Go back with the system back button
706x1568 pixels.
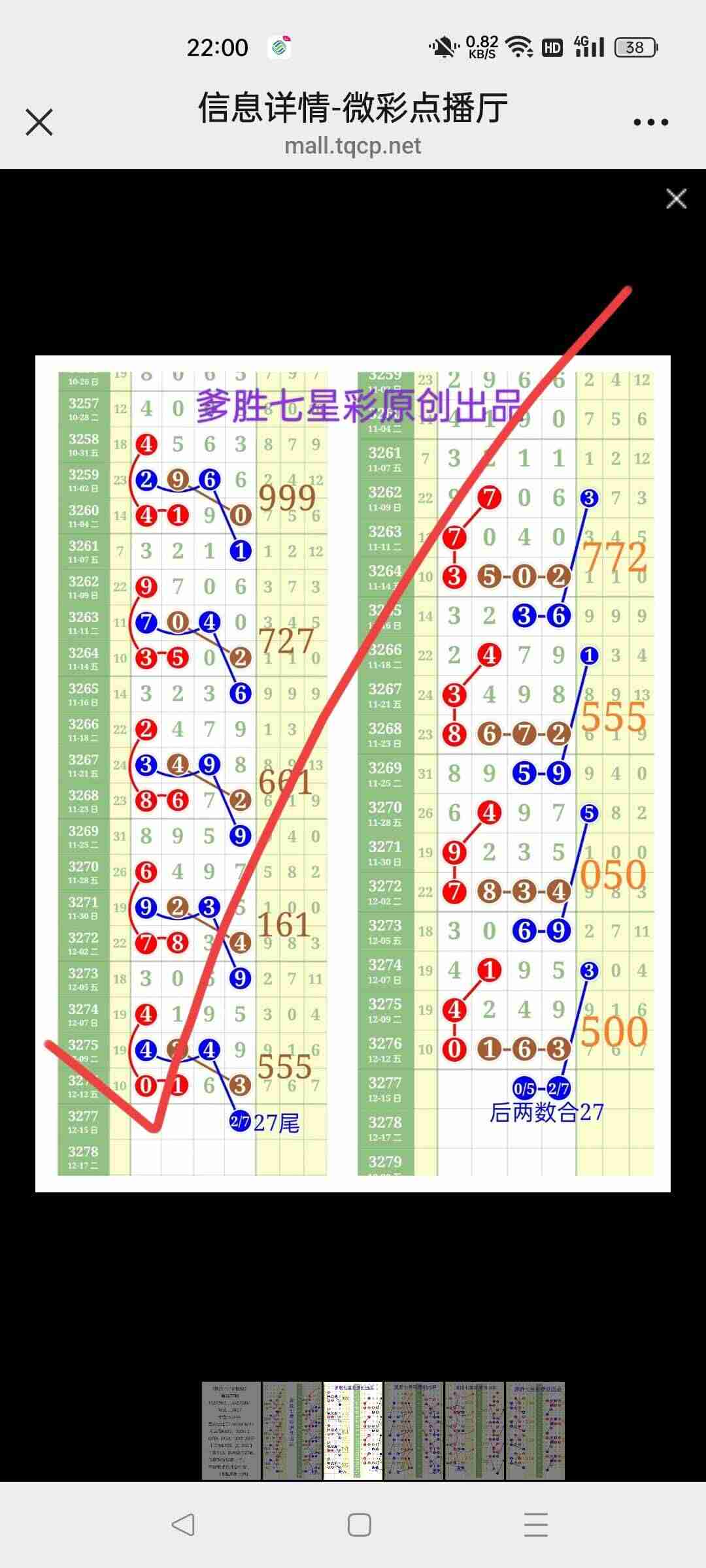point(183,1525)
